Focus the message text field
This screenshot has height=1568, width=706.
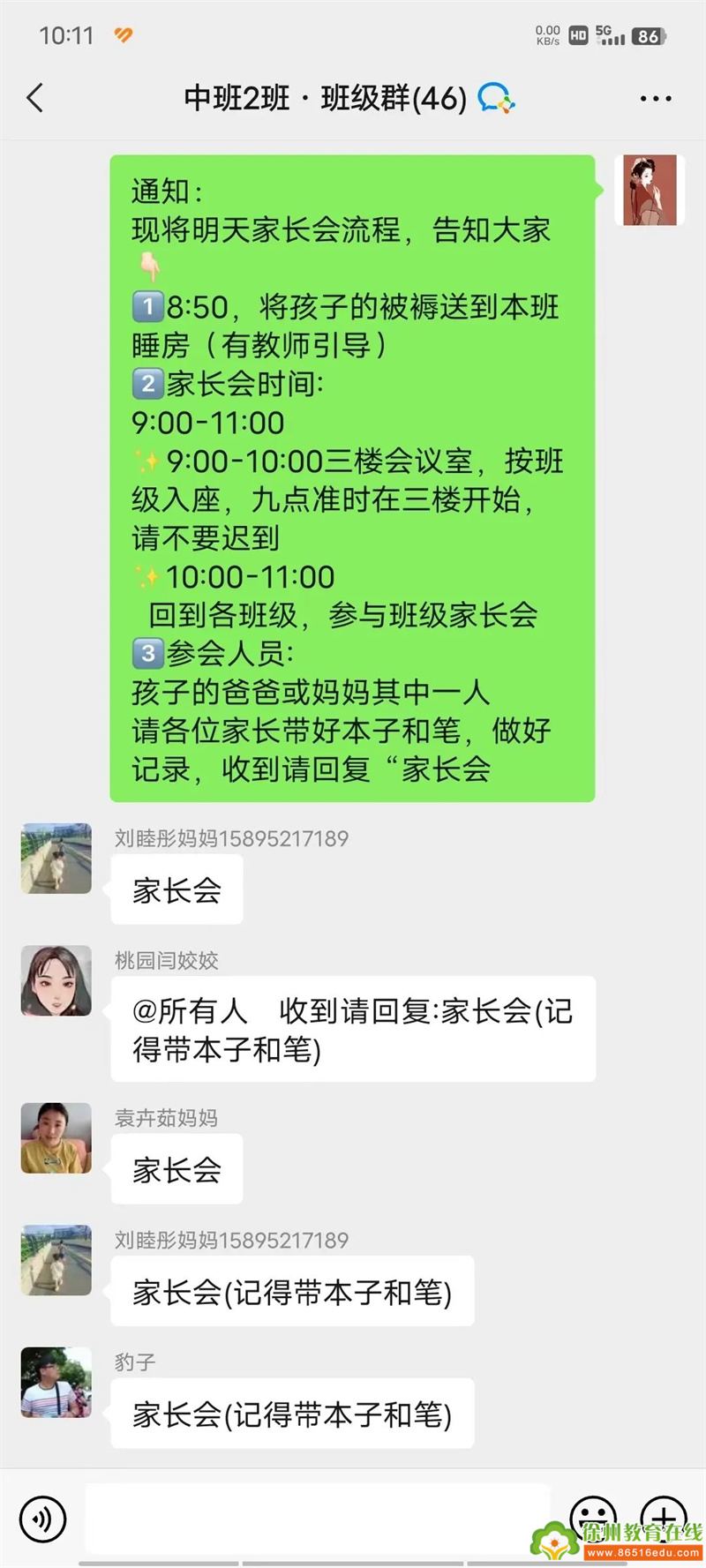318,1518
